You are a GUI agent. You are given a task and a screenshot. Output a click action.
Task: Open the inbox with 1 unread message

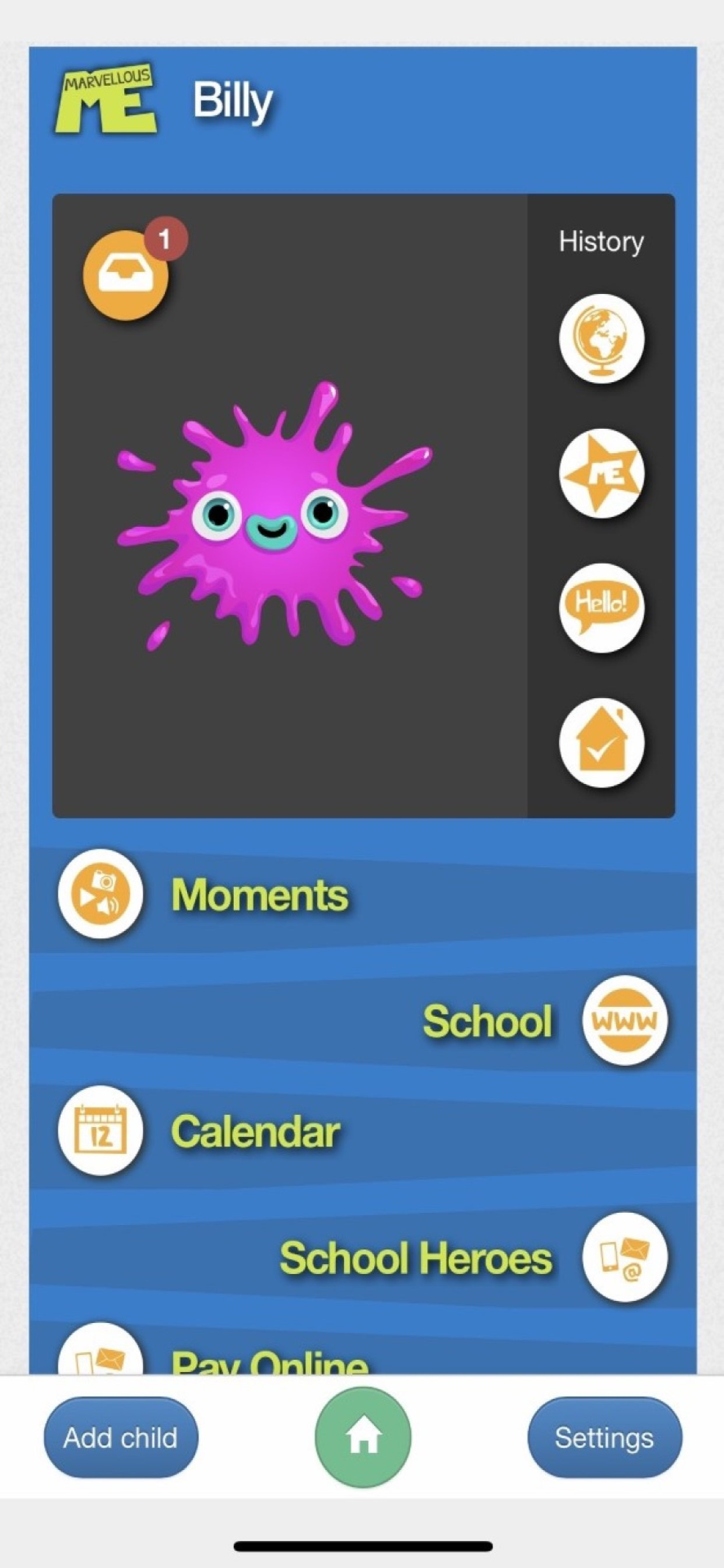pyautogui.click(x=126, y=275)
